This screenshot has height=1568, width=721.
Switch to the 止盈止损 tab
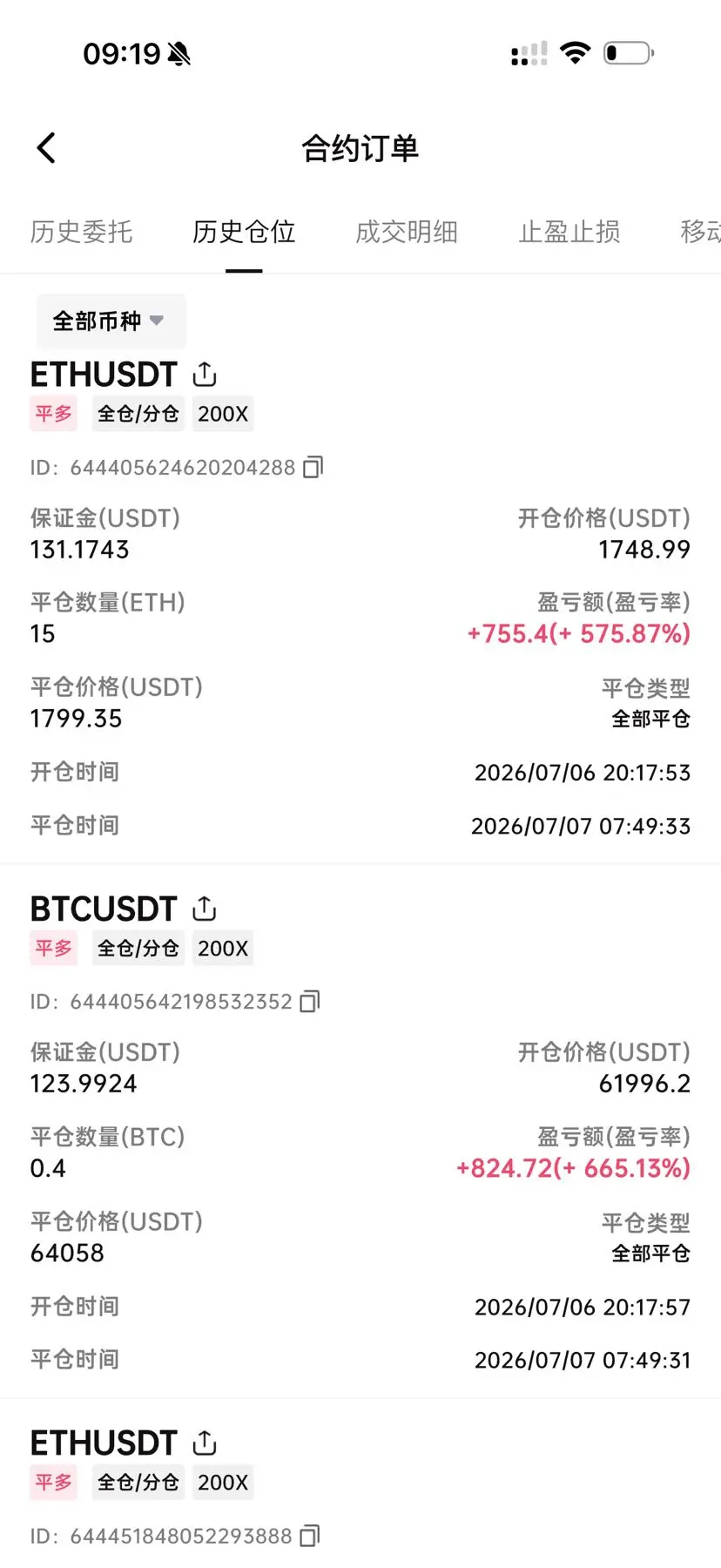(569, 232)
